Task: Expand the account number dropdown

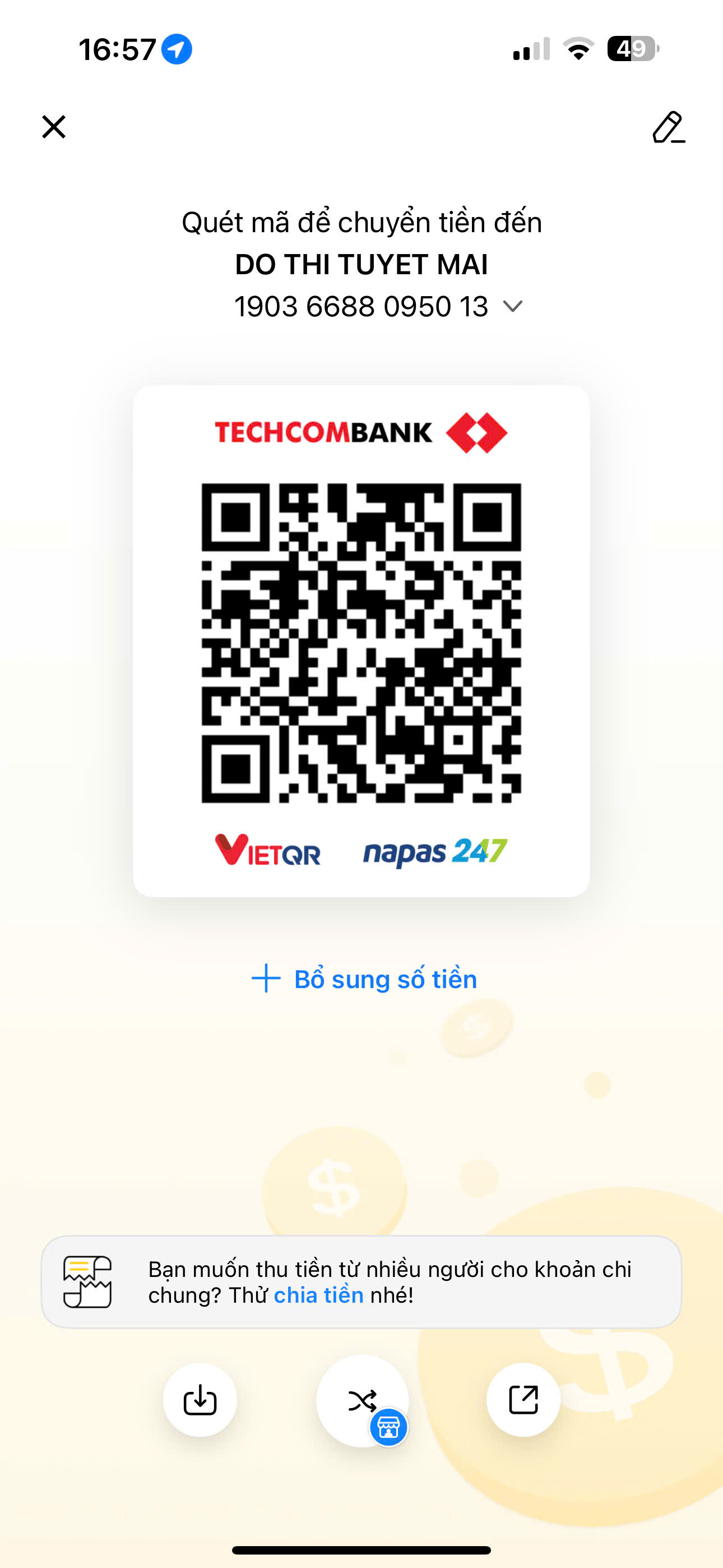Action: point(512,306)
